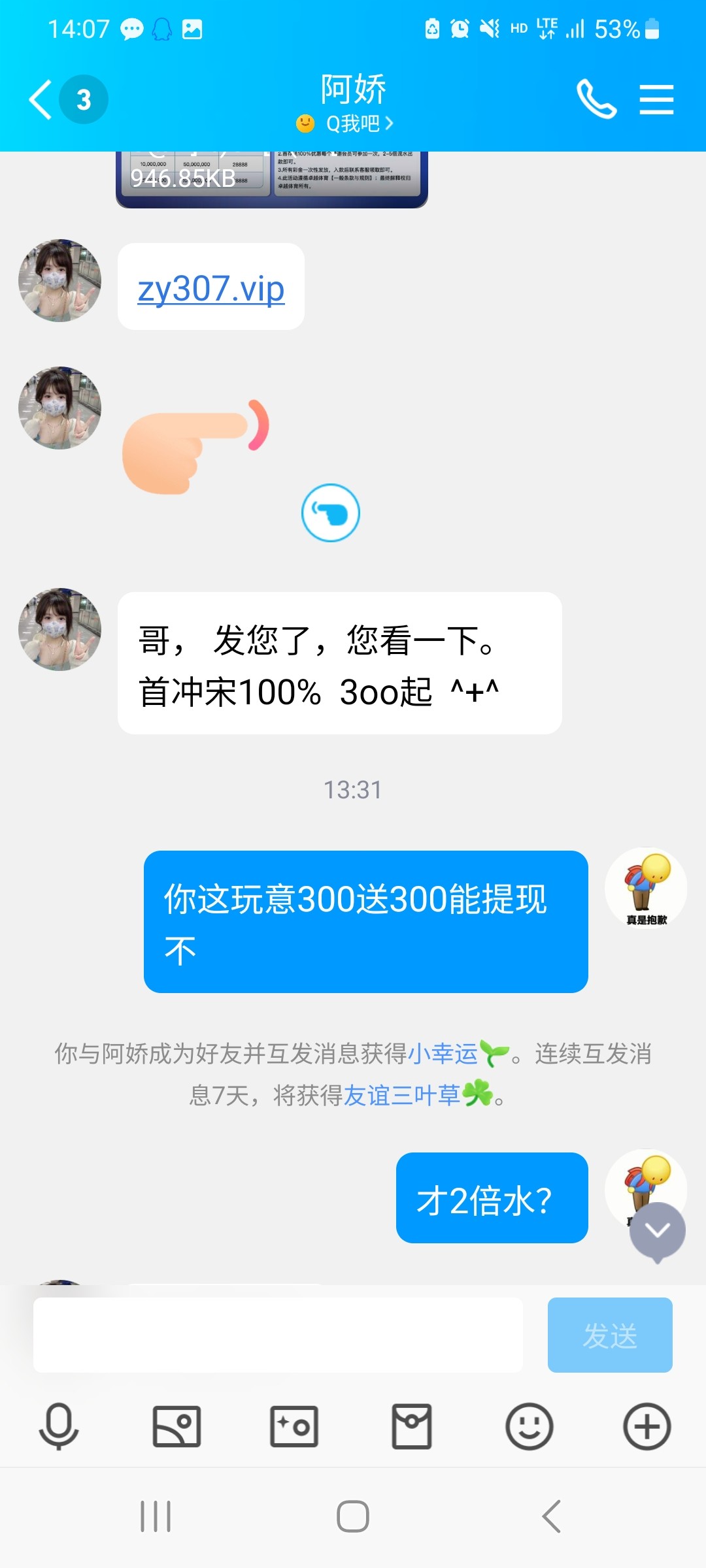Tap the 小幸运 link
The width and height of the screenshot is (706, 1568).
pyautogui.click(x=443, y=1054)
